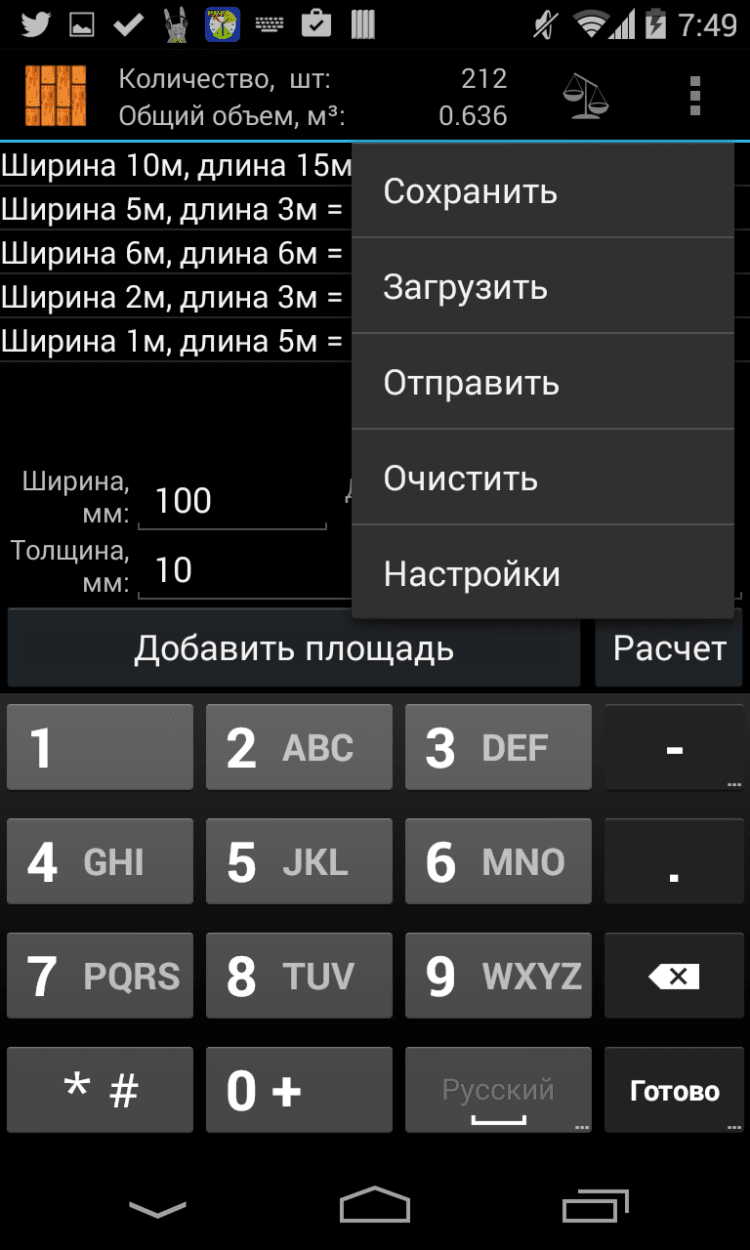Tap Готово on the keyboard
750x1250 pixels.
pyautogui.click(x=674, y=1091)
